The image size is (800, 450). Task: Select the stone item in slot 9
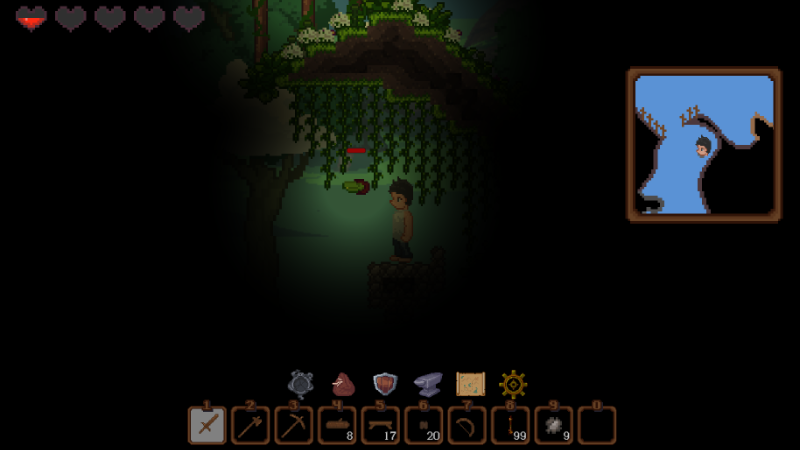tap(554, 425)
